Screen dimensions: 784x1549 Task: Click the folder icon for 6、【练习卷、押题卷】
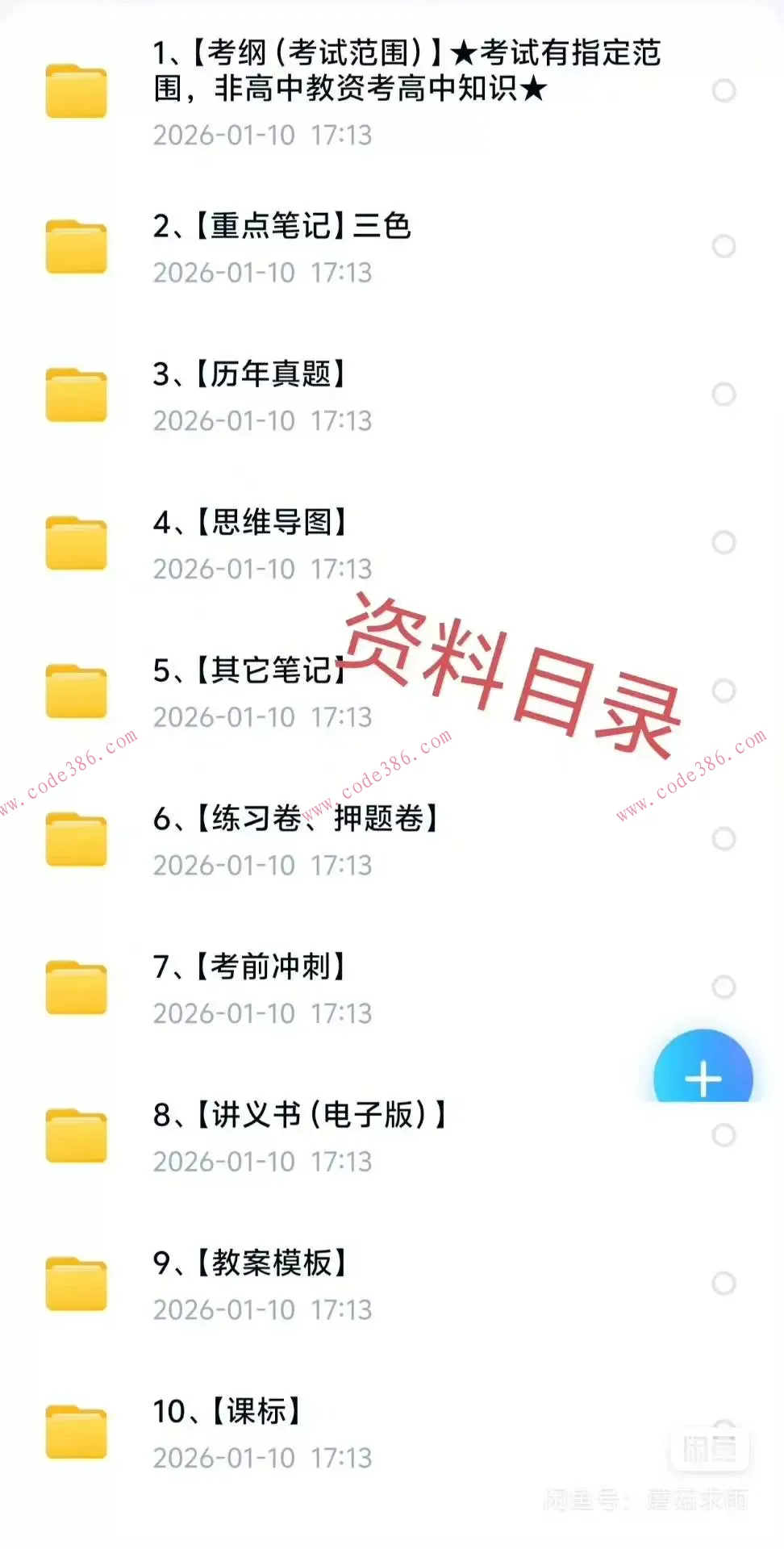pyautogui.click(x=77, y=839)
